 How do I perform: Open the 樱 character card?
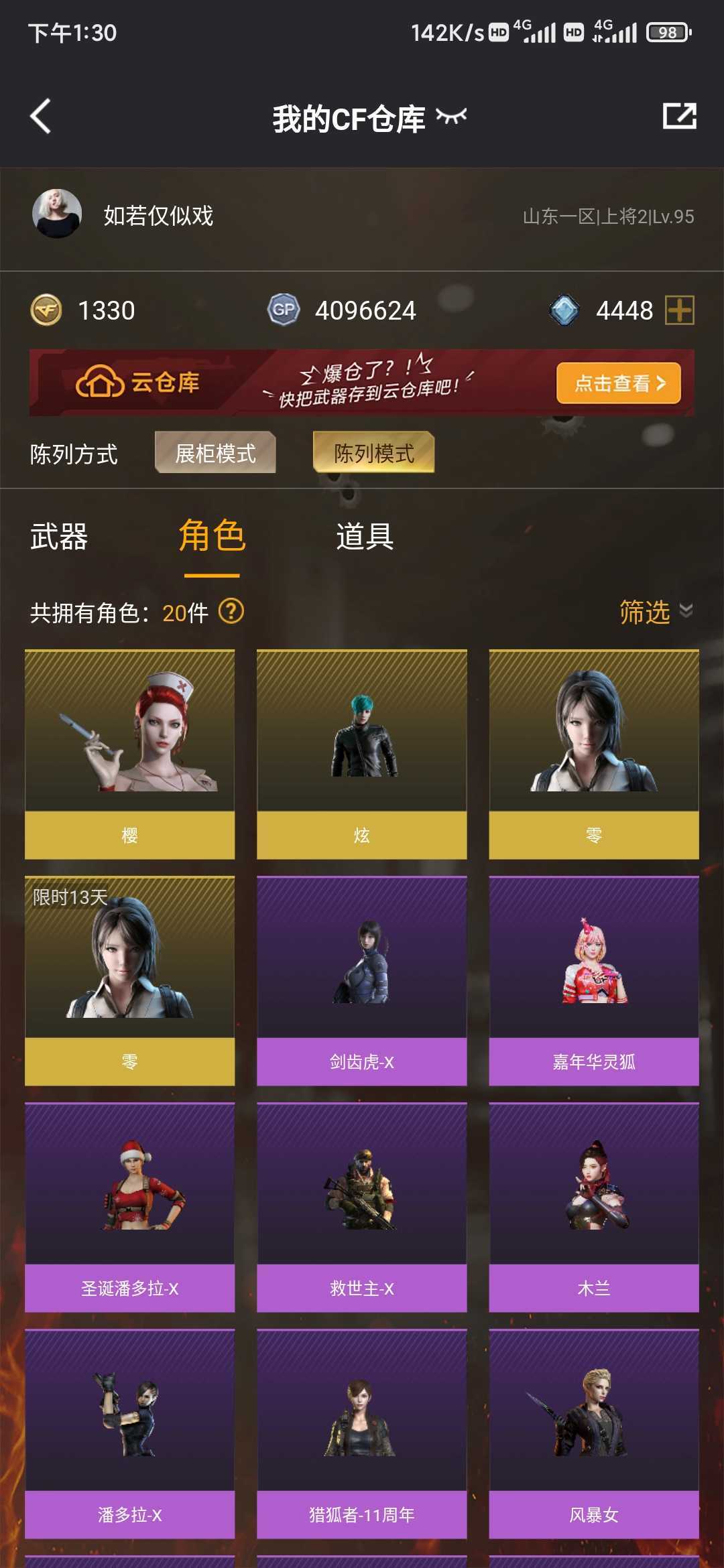(129, 755)
